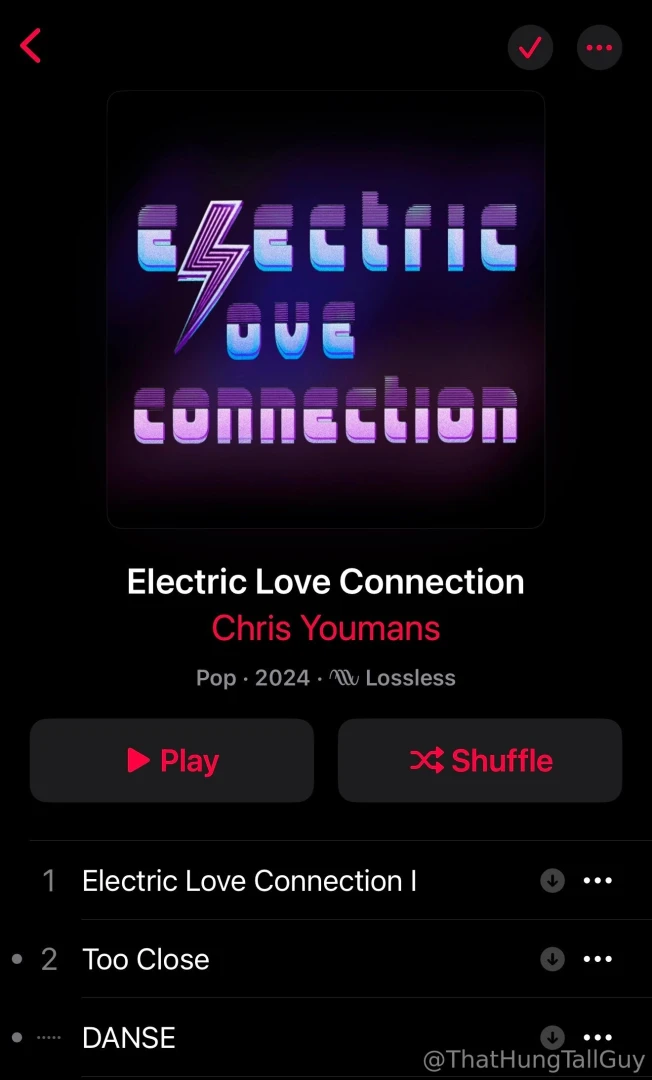Download the track Too Close

552,960
